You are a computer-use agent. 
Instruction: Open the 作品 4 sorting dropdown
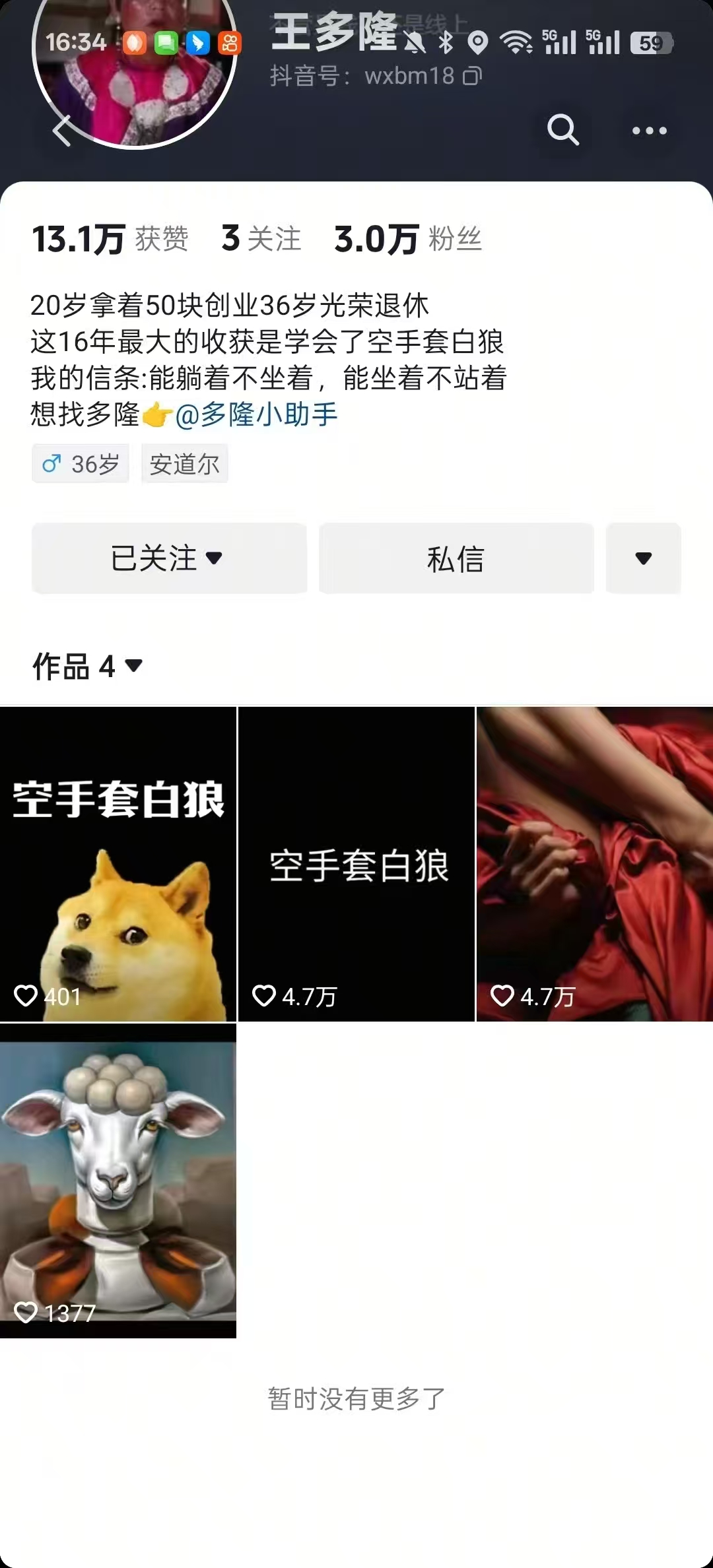[x=88, y=666]
